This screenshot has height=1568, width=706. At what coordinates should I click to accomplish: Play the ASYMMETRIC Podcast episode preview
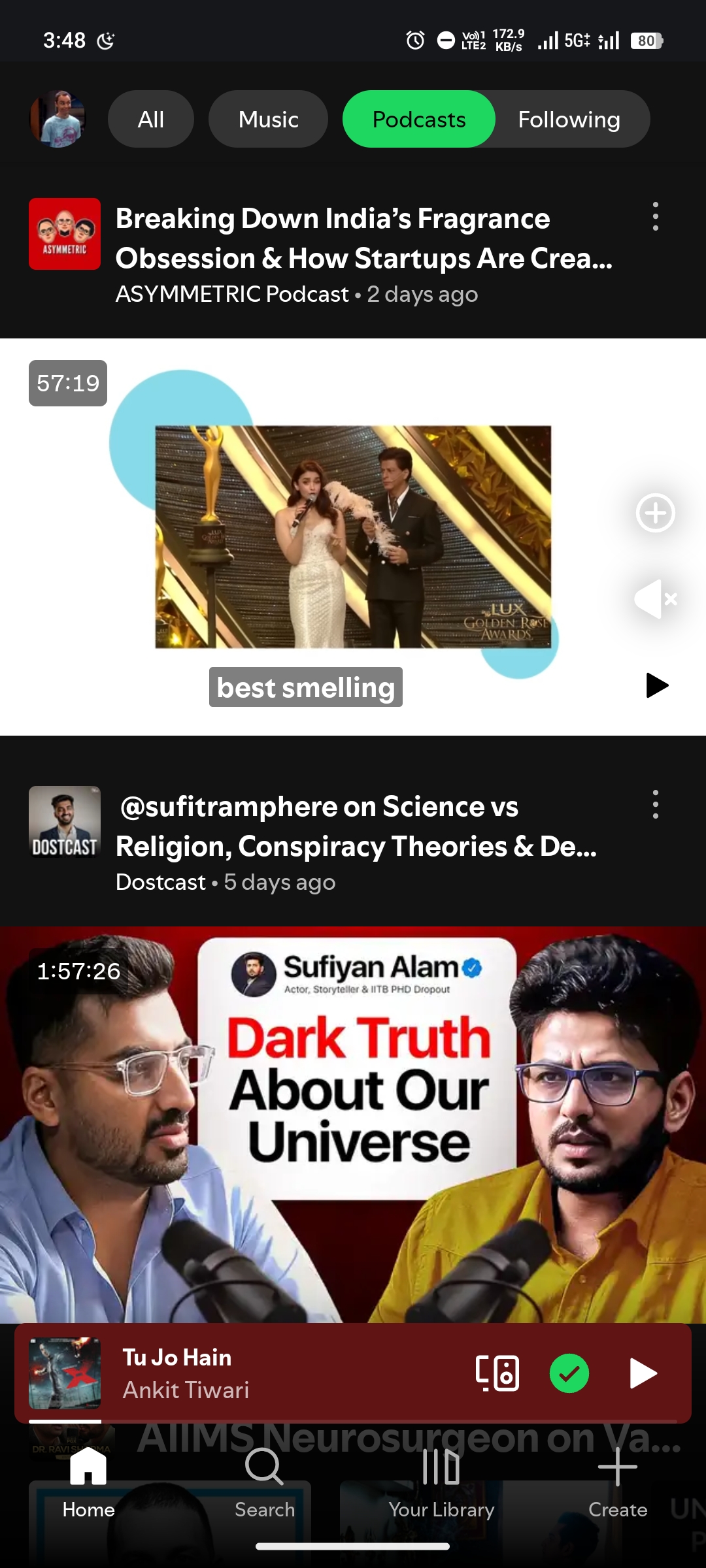coord(656,685)
